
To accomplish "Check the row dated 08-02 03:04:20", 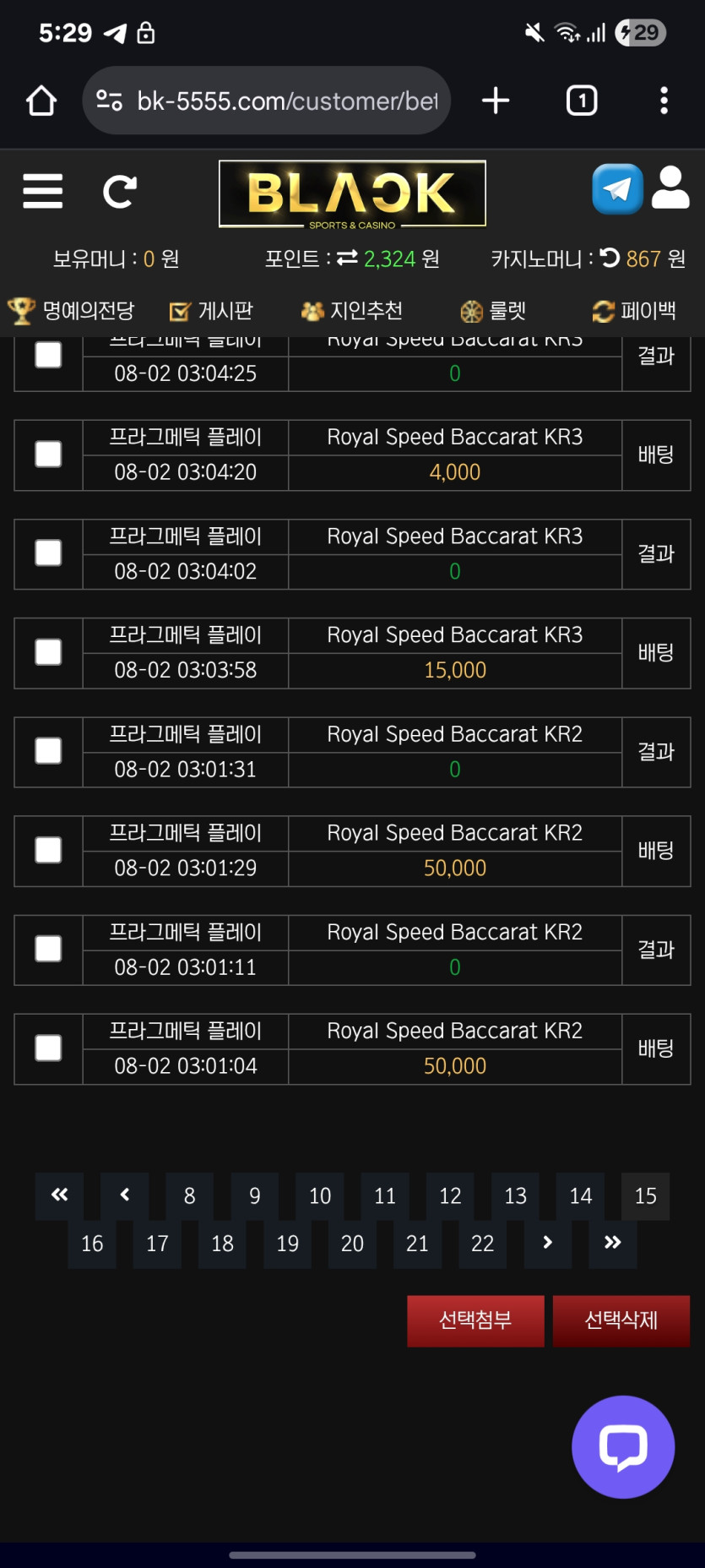I will point(48,455).
